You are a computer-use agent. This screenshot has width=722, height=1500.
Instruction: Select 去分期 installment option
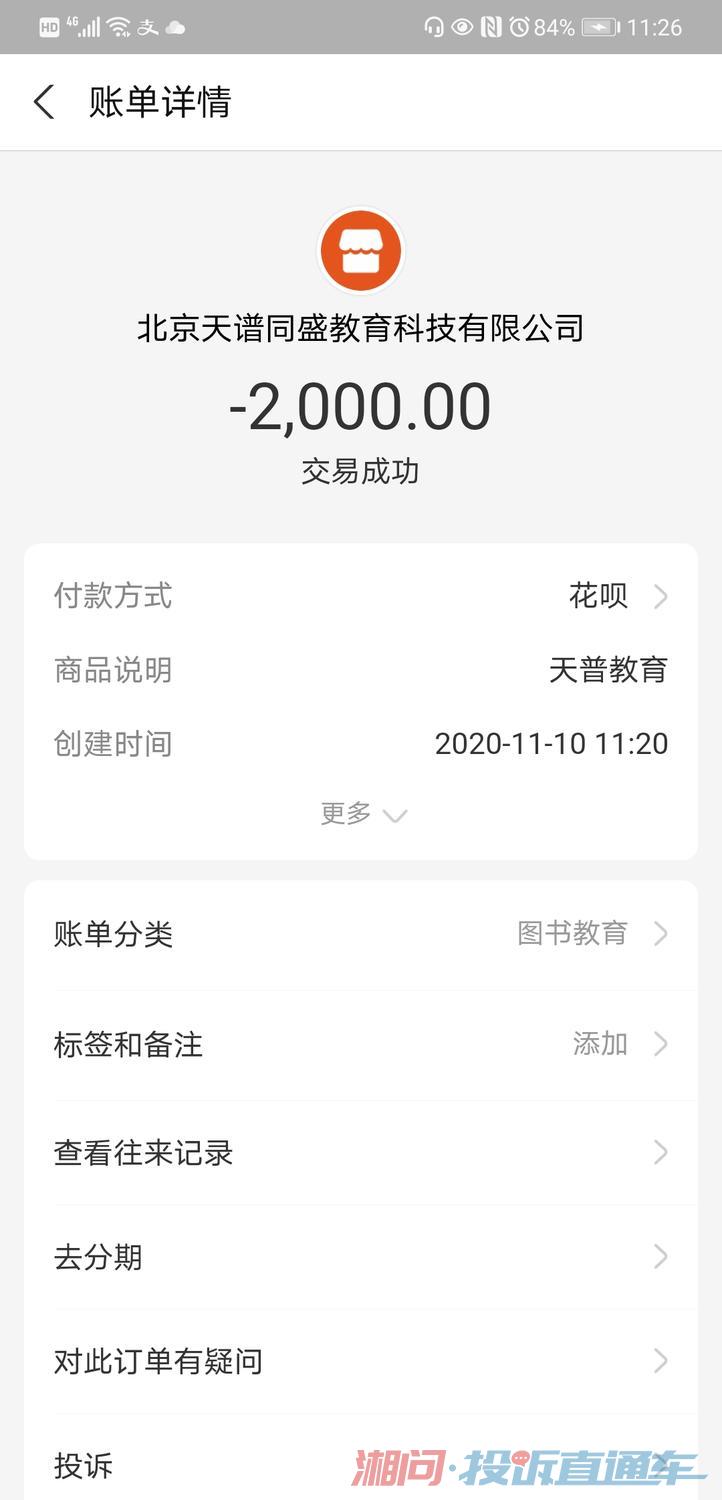pyautogui.click(x=360, y=1257)
